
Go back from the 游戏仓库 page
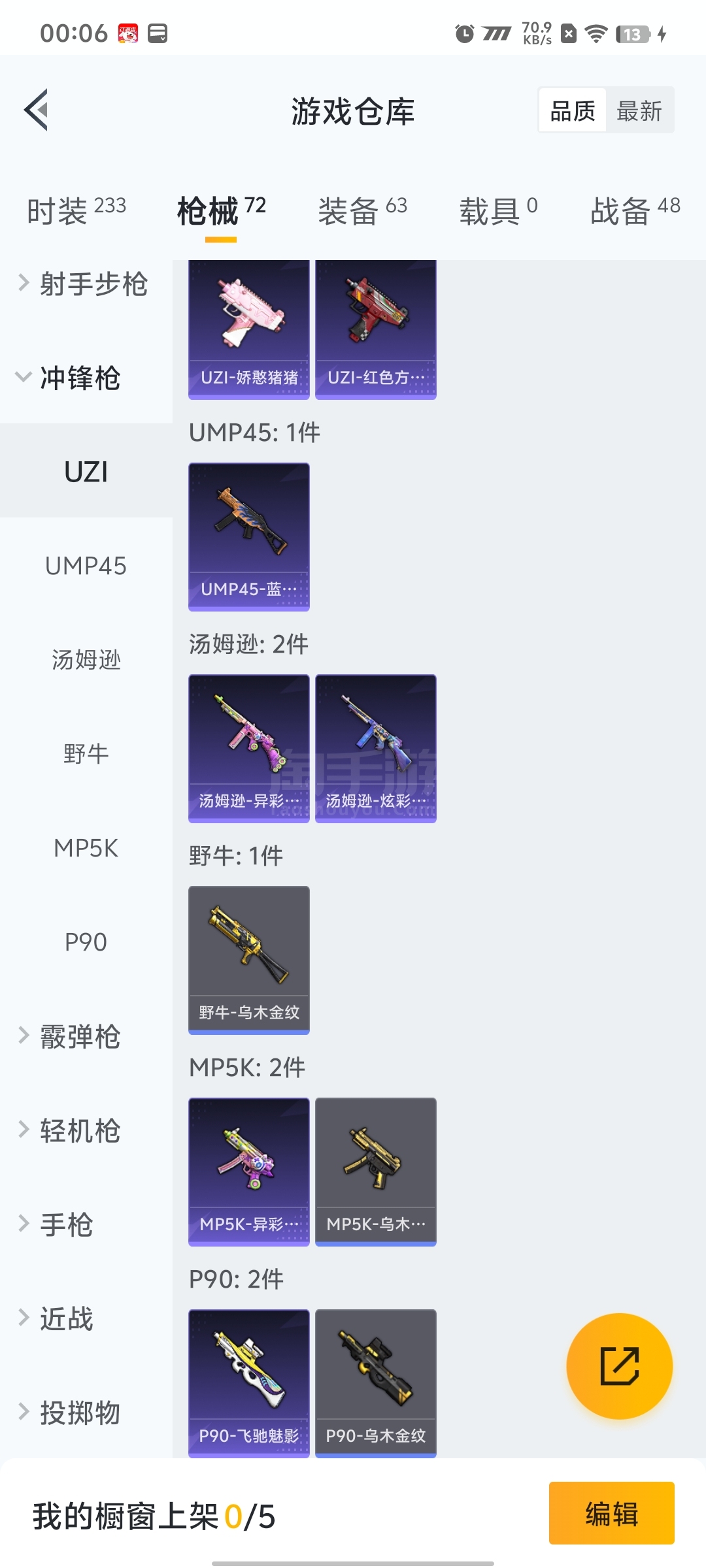click(37, 110)
